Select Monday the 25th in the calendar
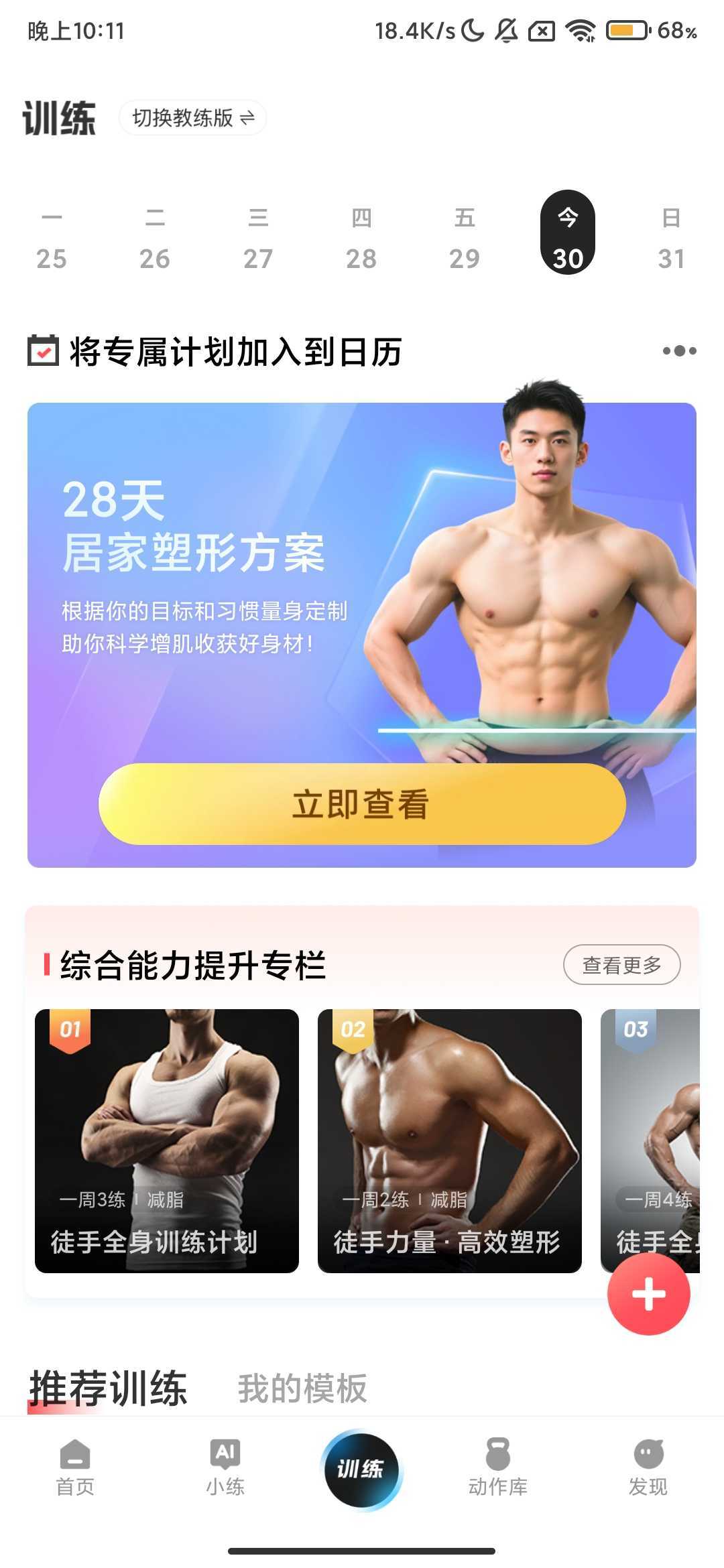This screenshot has width=724, height=1568. pyautogui.click(x=52, y=240)
